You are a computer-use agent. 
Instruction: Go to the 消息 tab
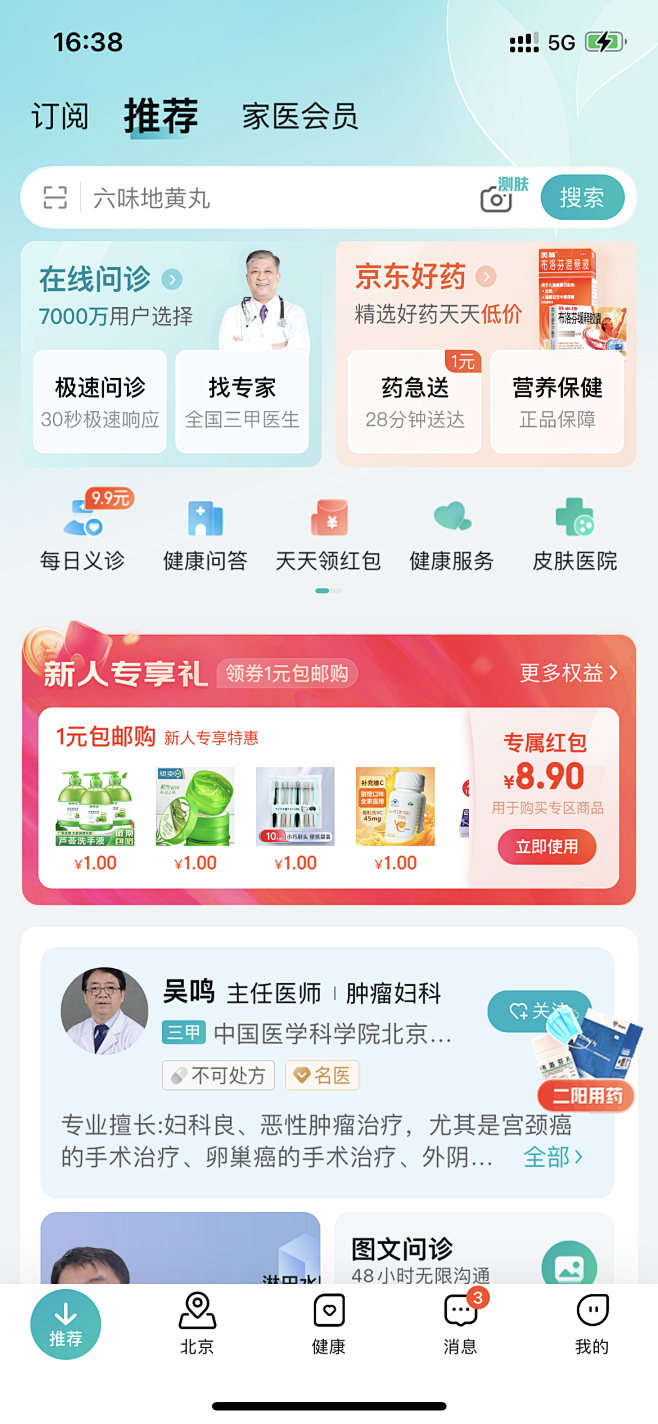coord(460,1321)
